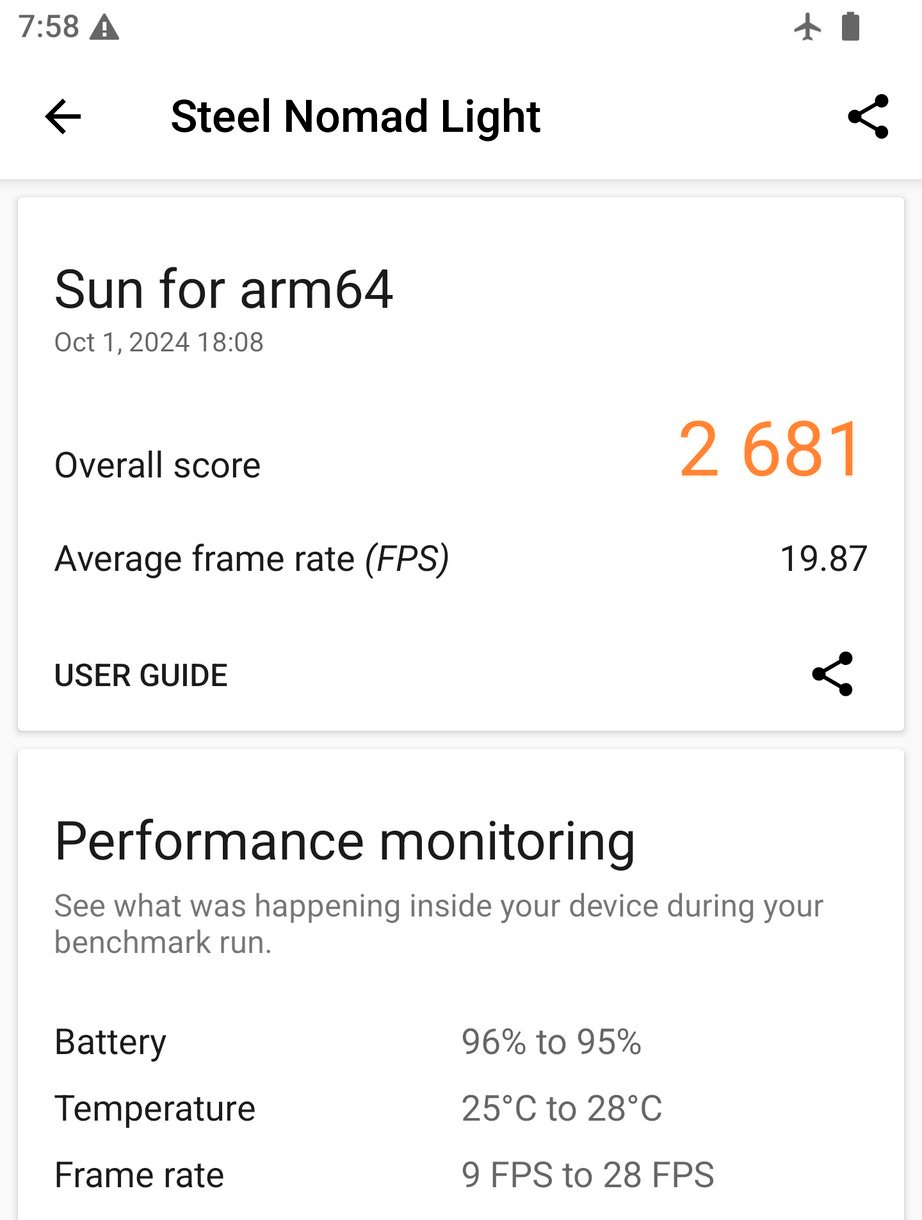Share the score from the result card
This screenshot has width=922, height=1220.
832,674
